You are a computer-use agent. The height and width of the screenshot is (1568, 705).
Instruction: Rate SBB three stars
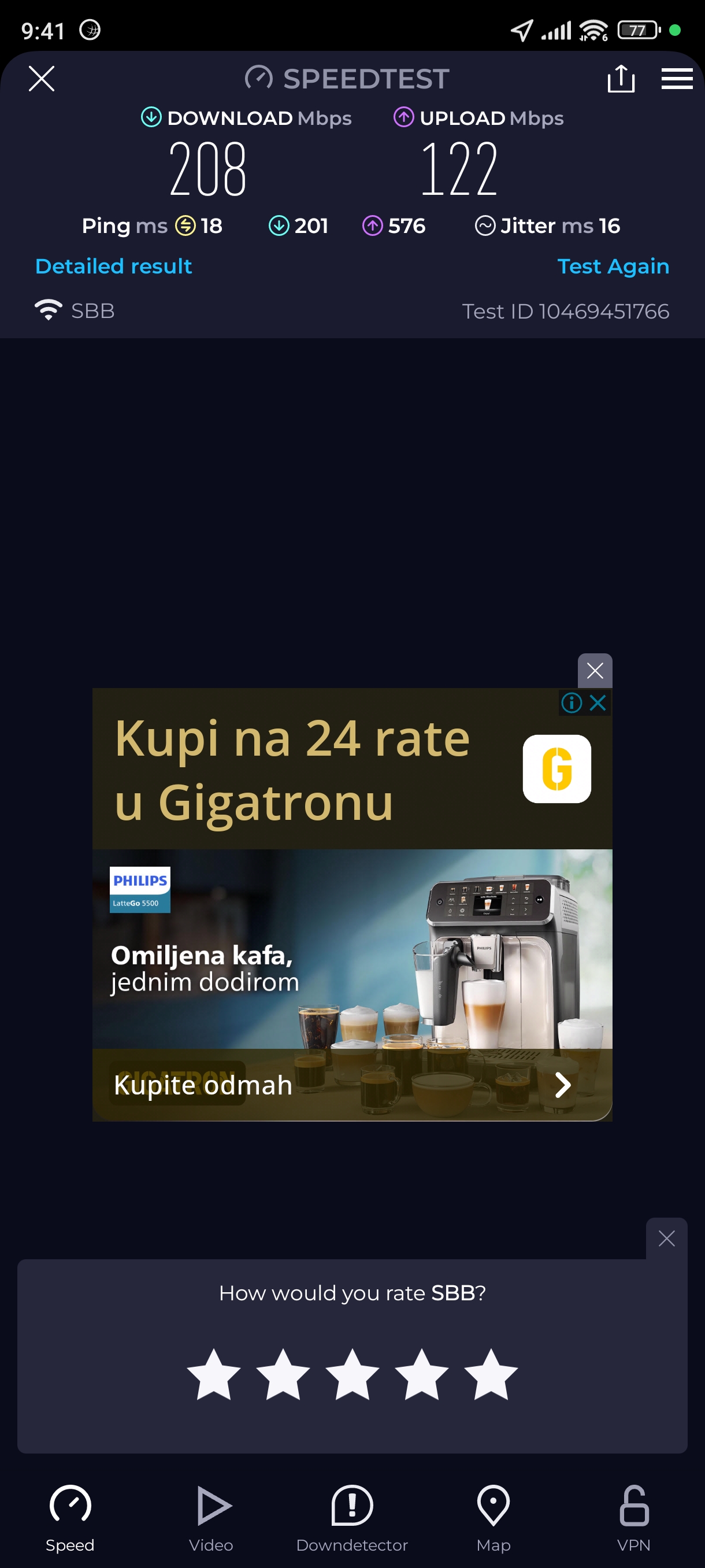point(352,1374)
